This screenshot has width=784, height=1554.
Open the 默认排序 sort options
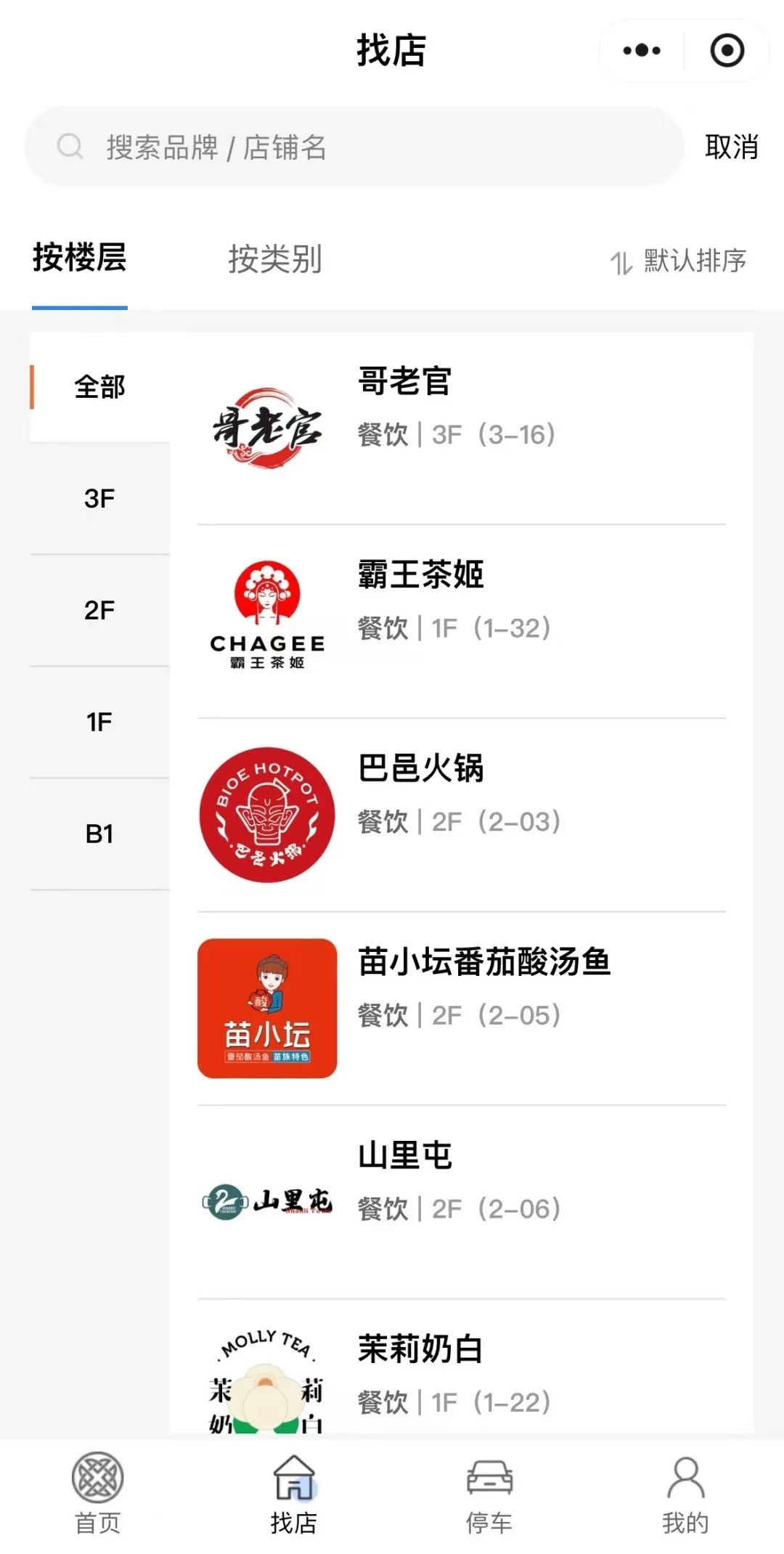click(x=678, y=261)
